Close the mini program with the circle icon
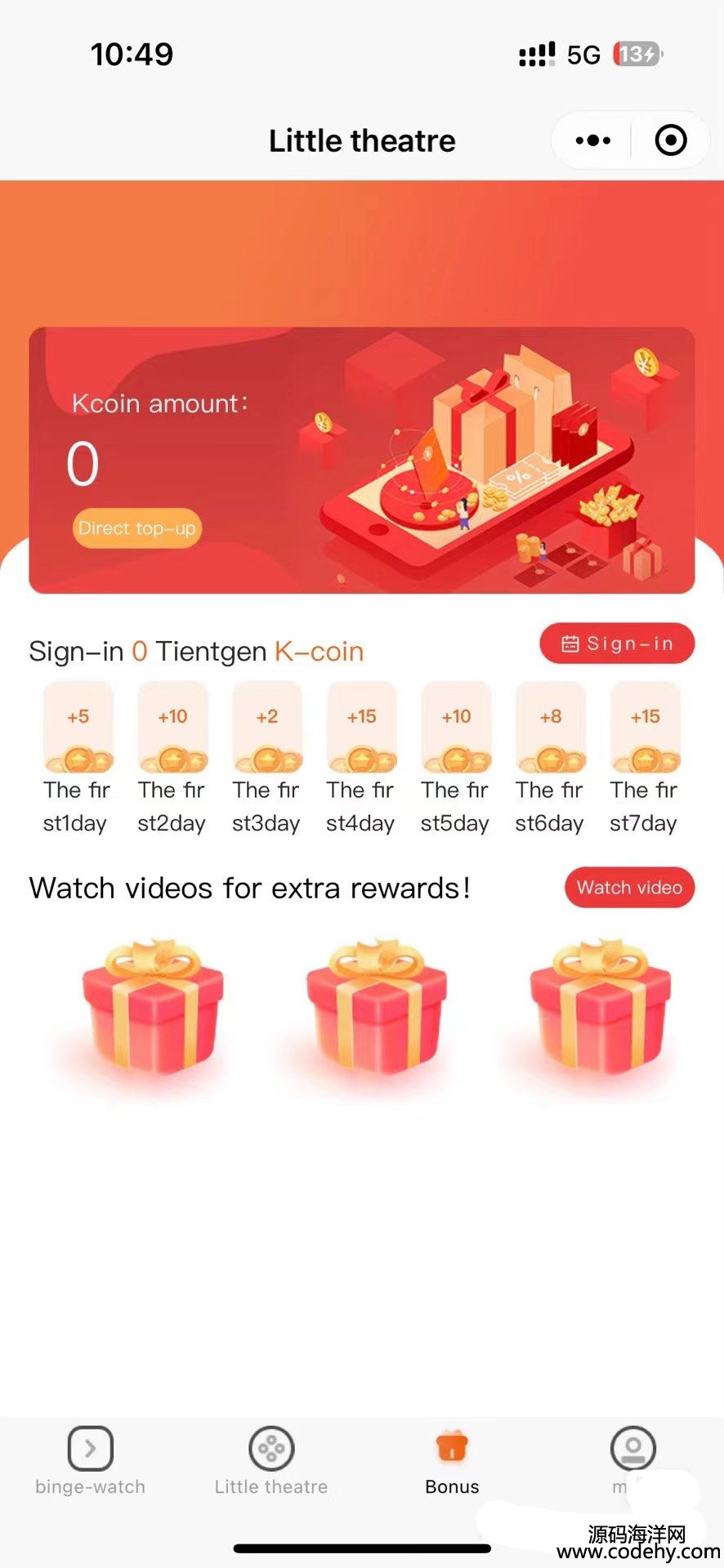Screen dimensions: 724x1568 (671, 140)
